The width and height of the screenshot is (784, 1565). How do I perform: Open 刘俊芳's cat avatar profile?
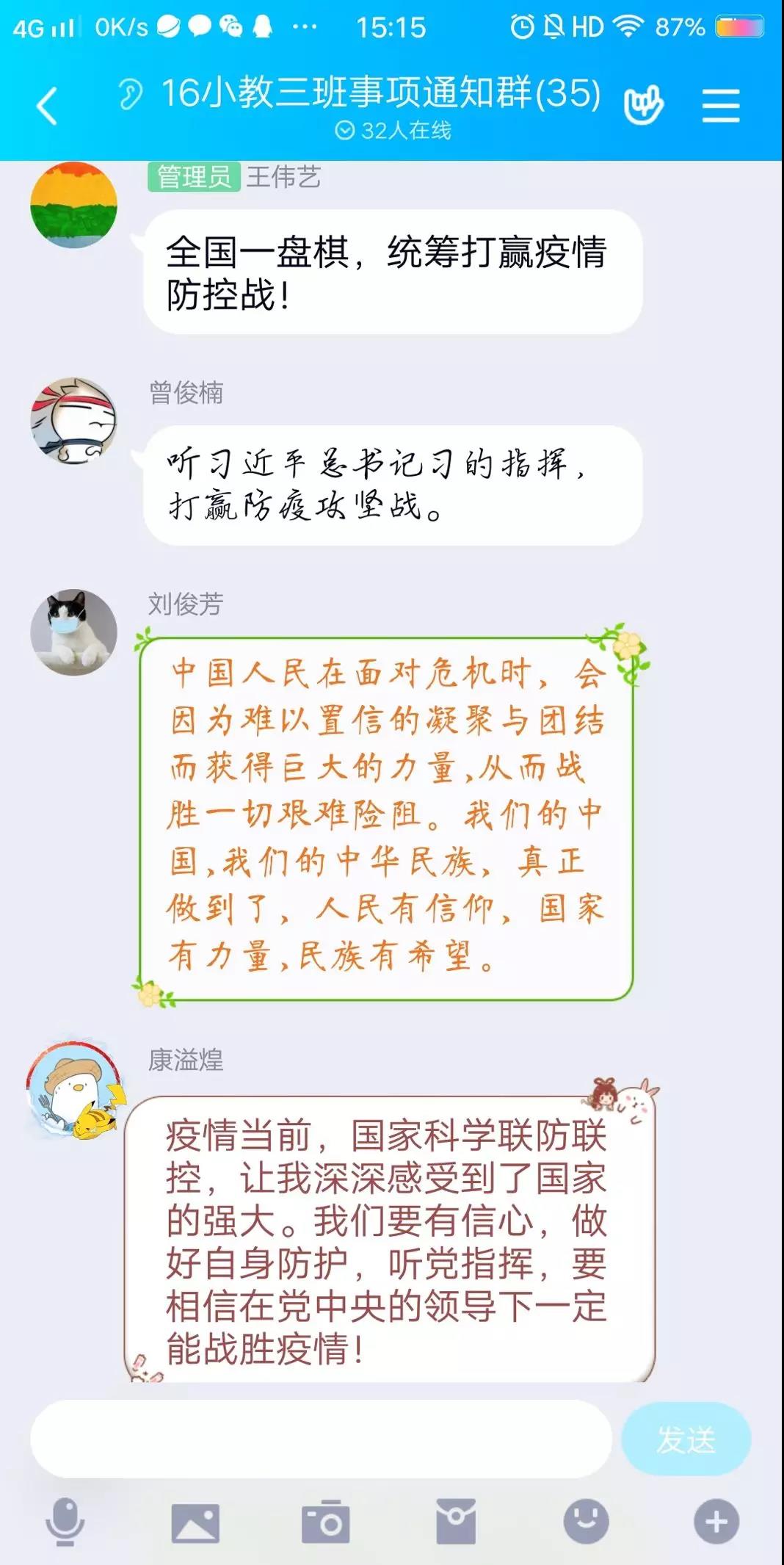[x=73, y=632]
